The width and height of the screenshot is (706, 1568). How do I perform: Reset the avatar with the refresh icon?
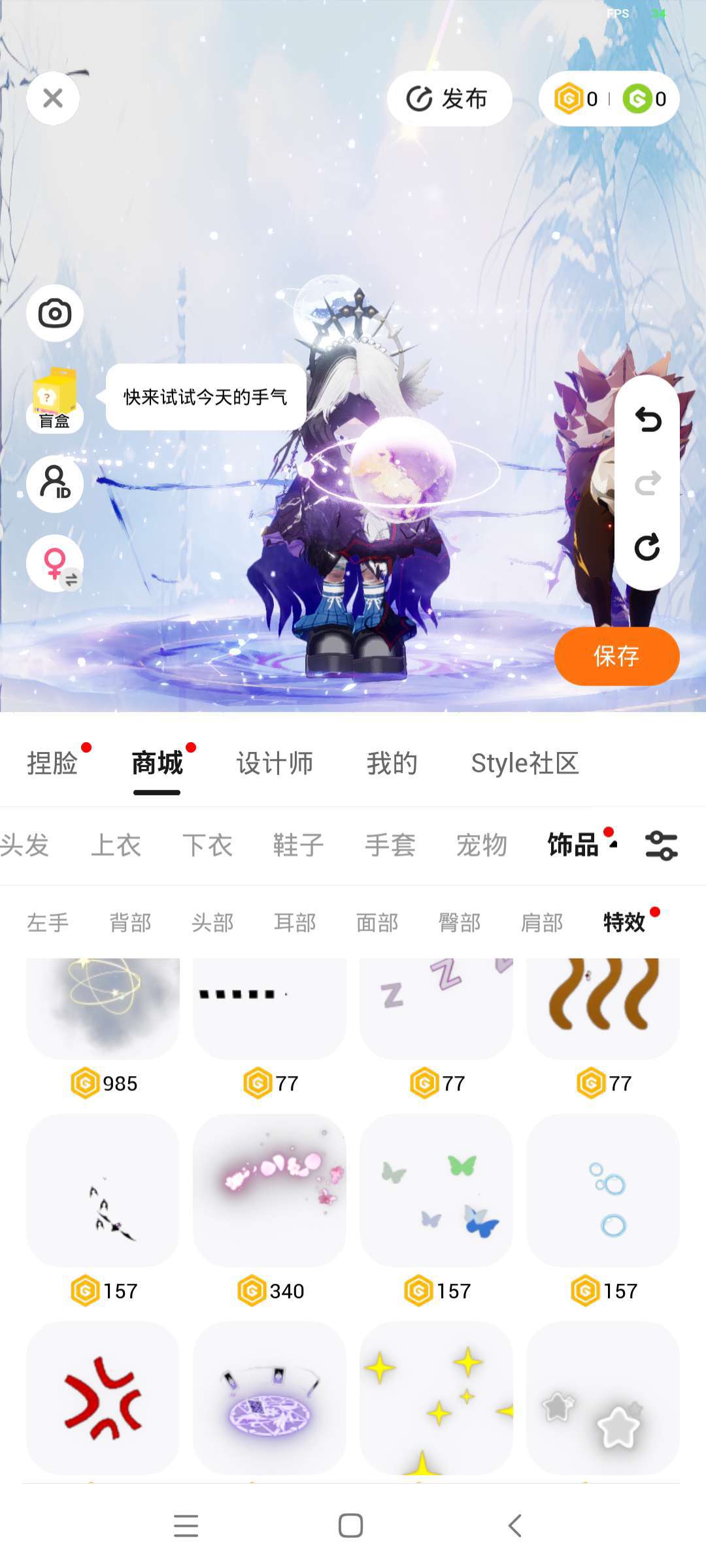tap(648, 547)
